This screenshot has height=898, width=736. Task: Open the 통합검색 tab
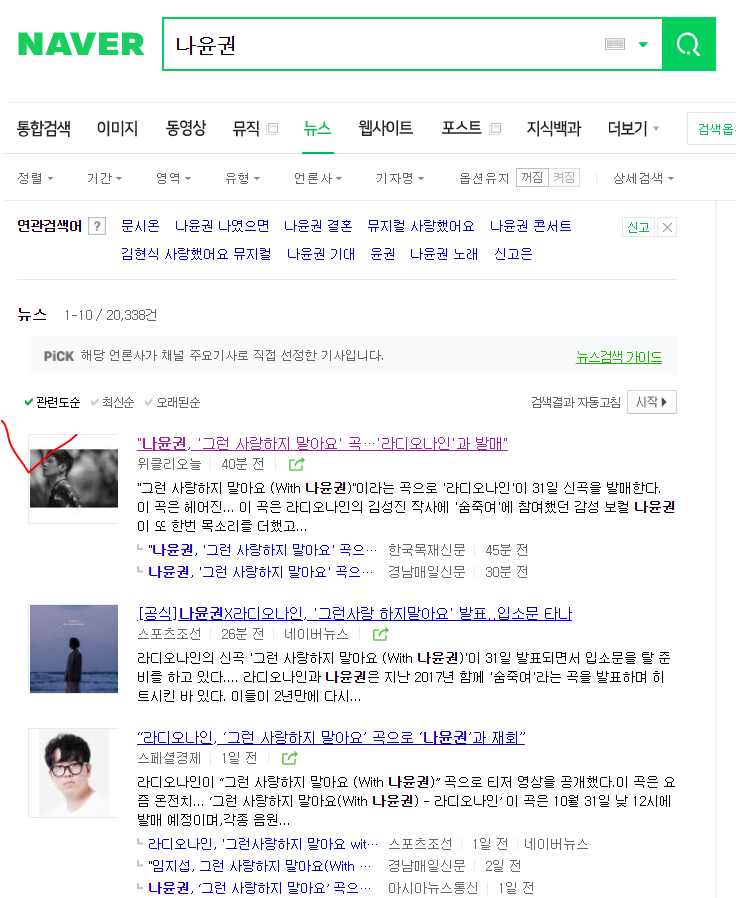pos(44,128)
